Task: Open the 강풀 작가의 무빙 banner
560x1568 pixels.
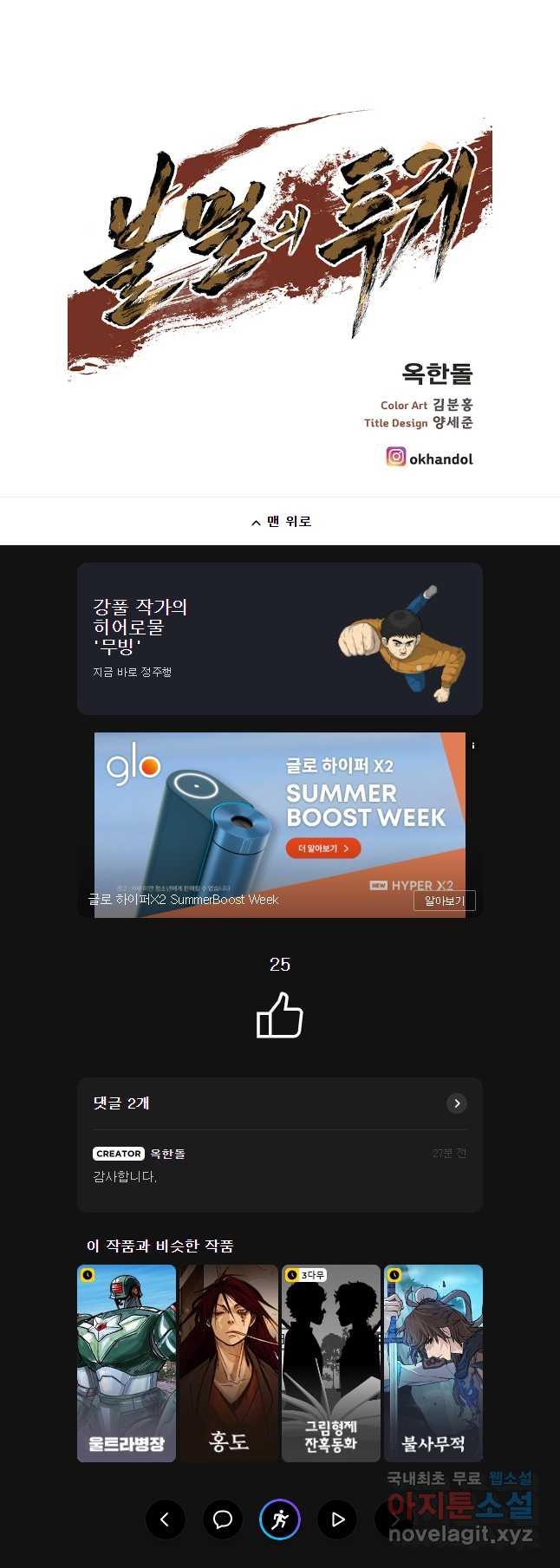Action: [x=279, y=639]
